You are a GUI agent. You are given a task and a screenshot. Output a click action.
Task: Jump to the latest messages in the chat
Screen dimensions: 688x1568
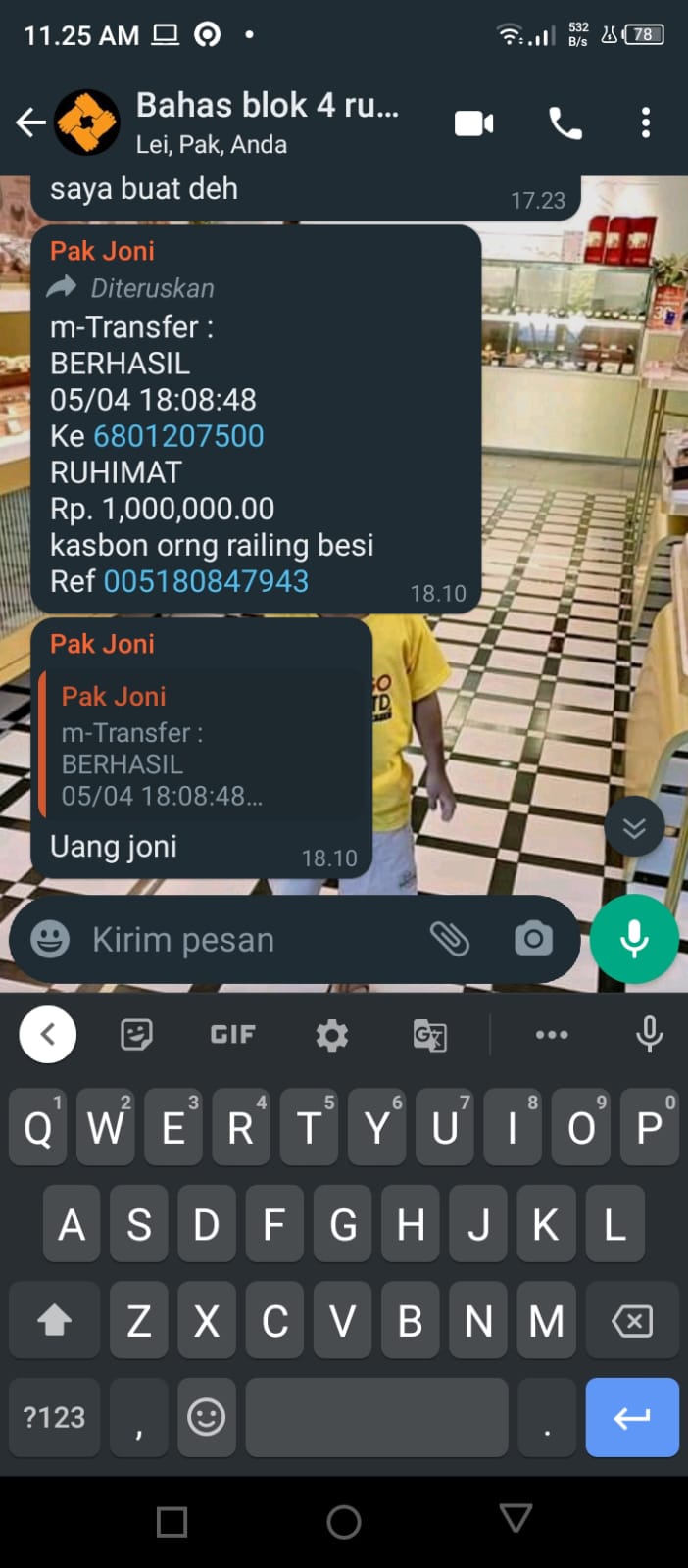pyautogui.click(x=634, y=827)
